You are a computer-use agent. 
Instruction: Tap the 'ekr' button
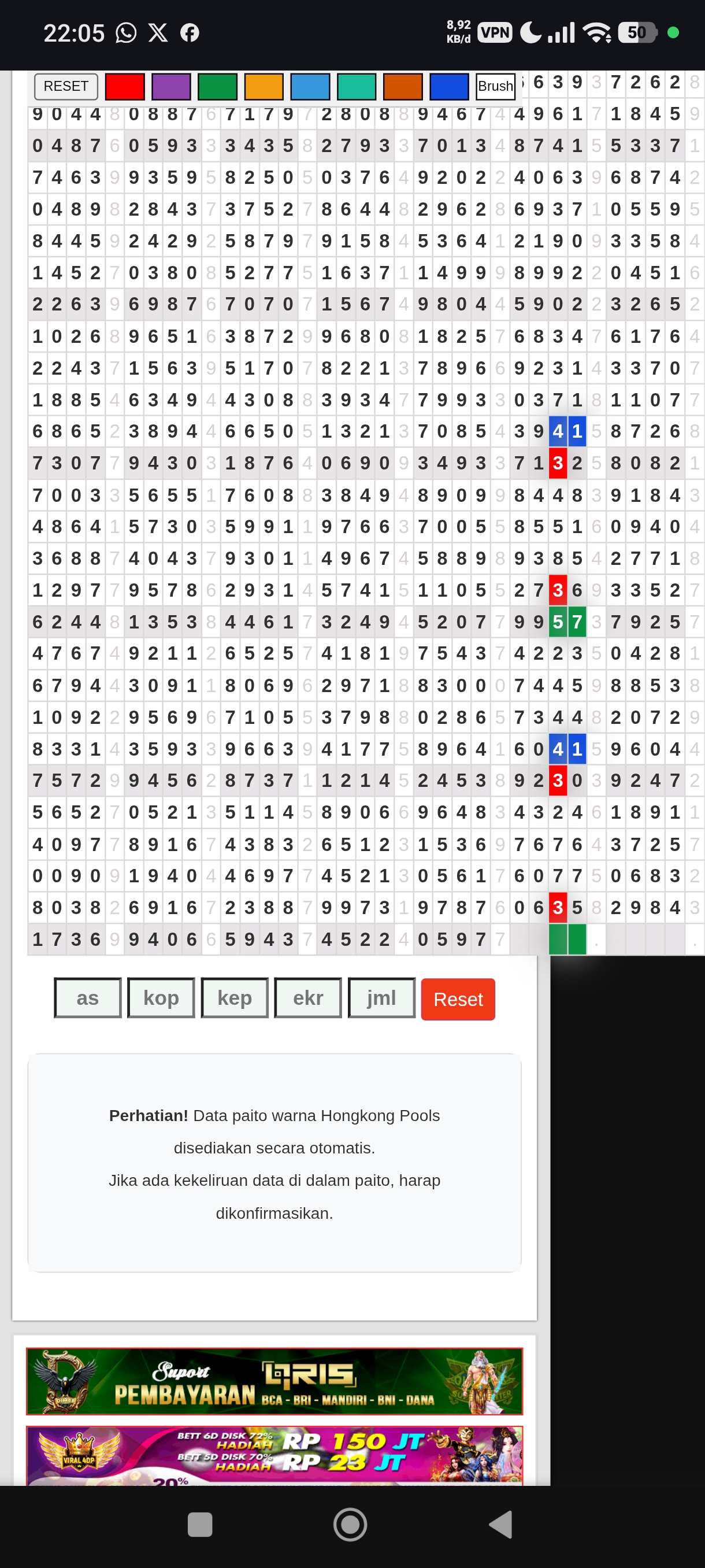coord(308,999)
